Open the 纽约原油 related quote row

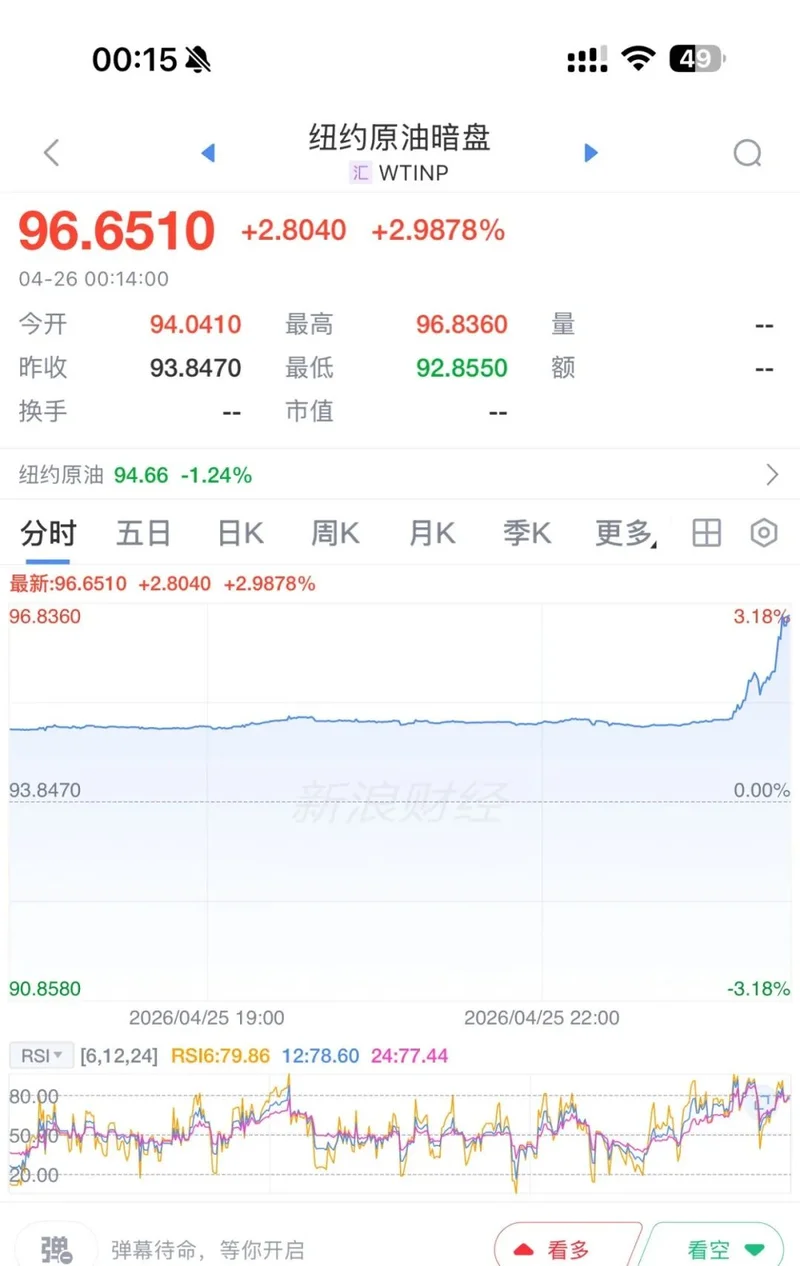pos(400,475)
